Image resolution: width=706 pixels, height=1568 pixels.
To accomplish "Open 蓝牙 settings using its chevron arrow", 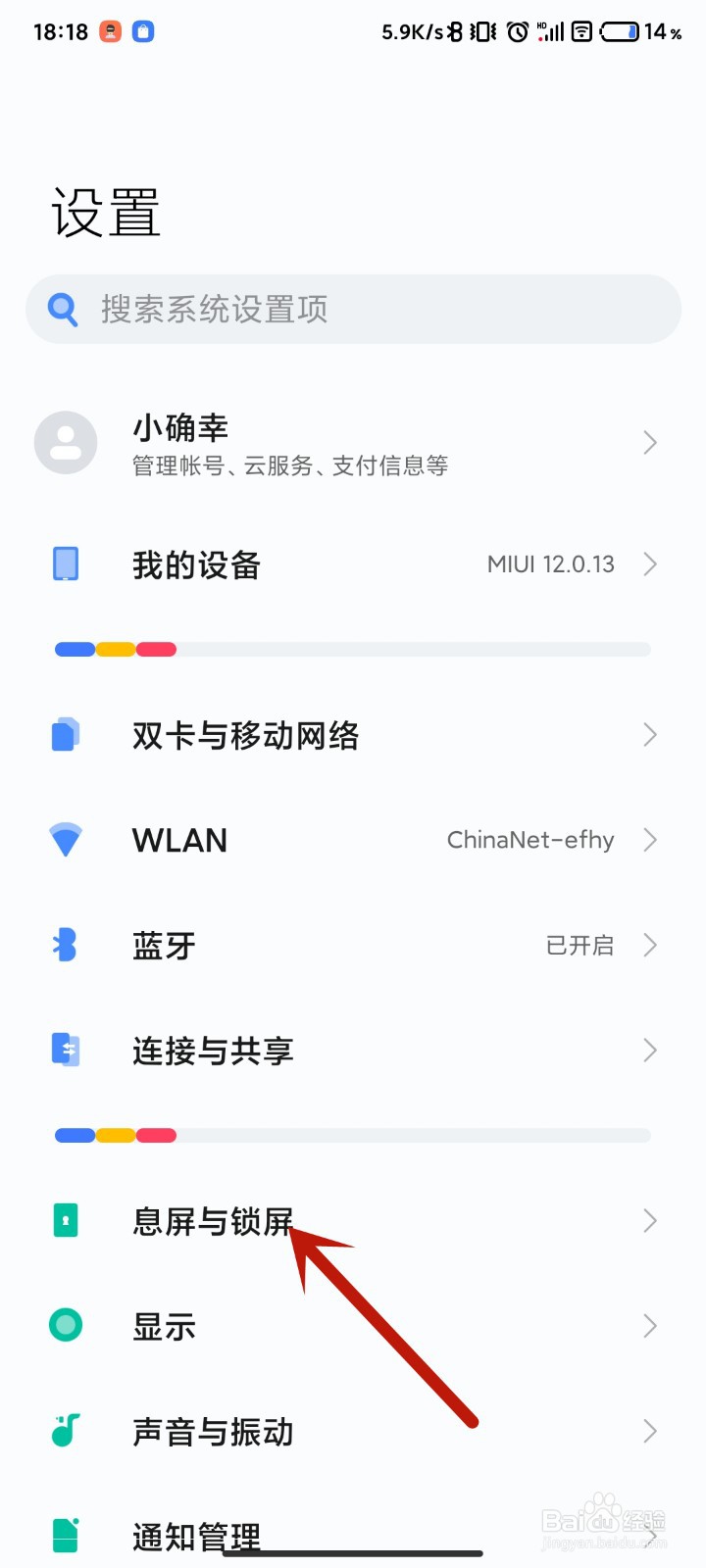I will pos(649,945).
